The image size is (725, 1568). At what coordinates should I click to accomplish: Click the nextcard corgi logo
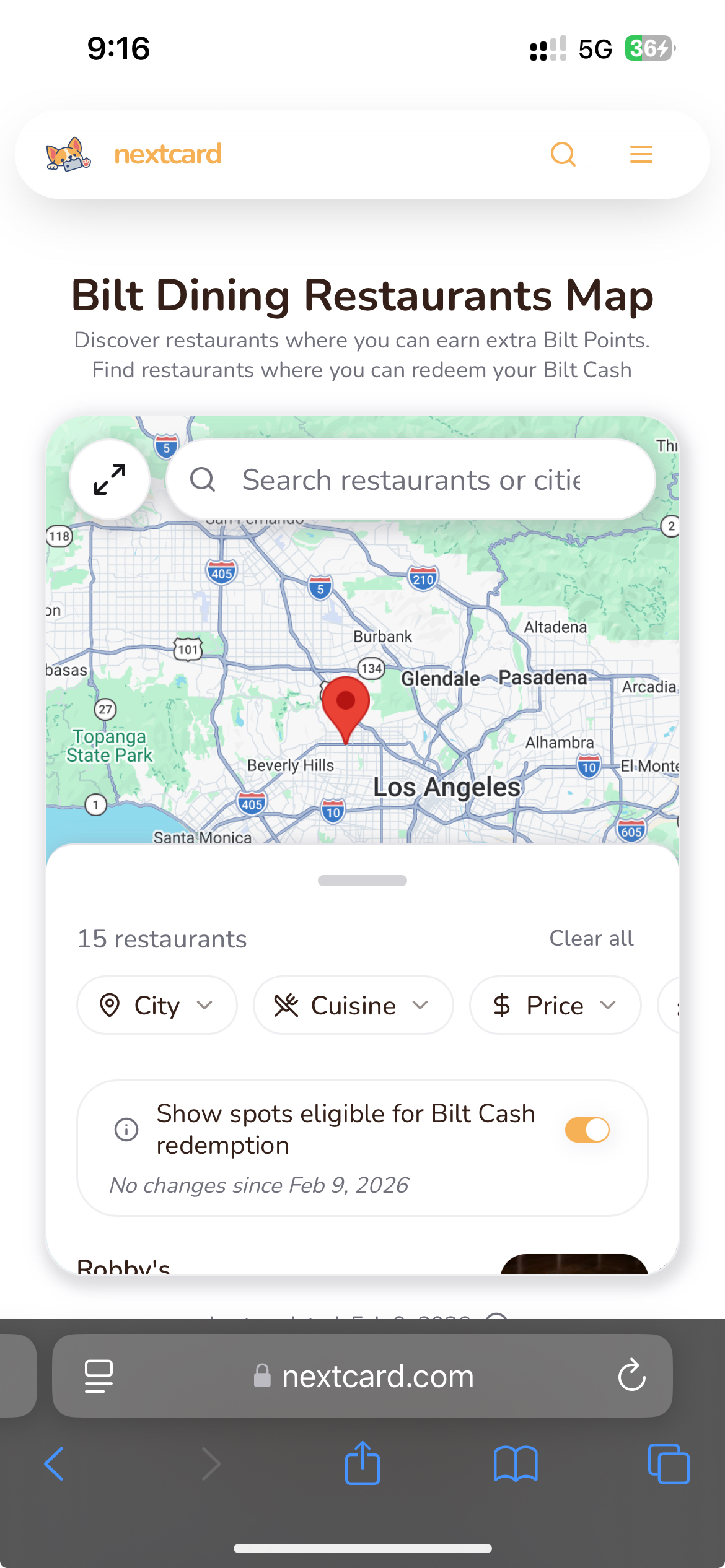point(67,154)
